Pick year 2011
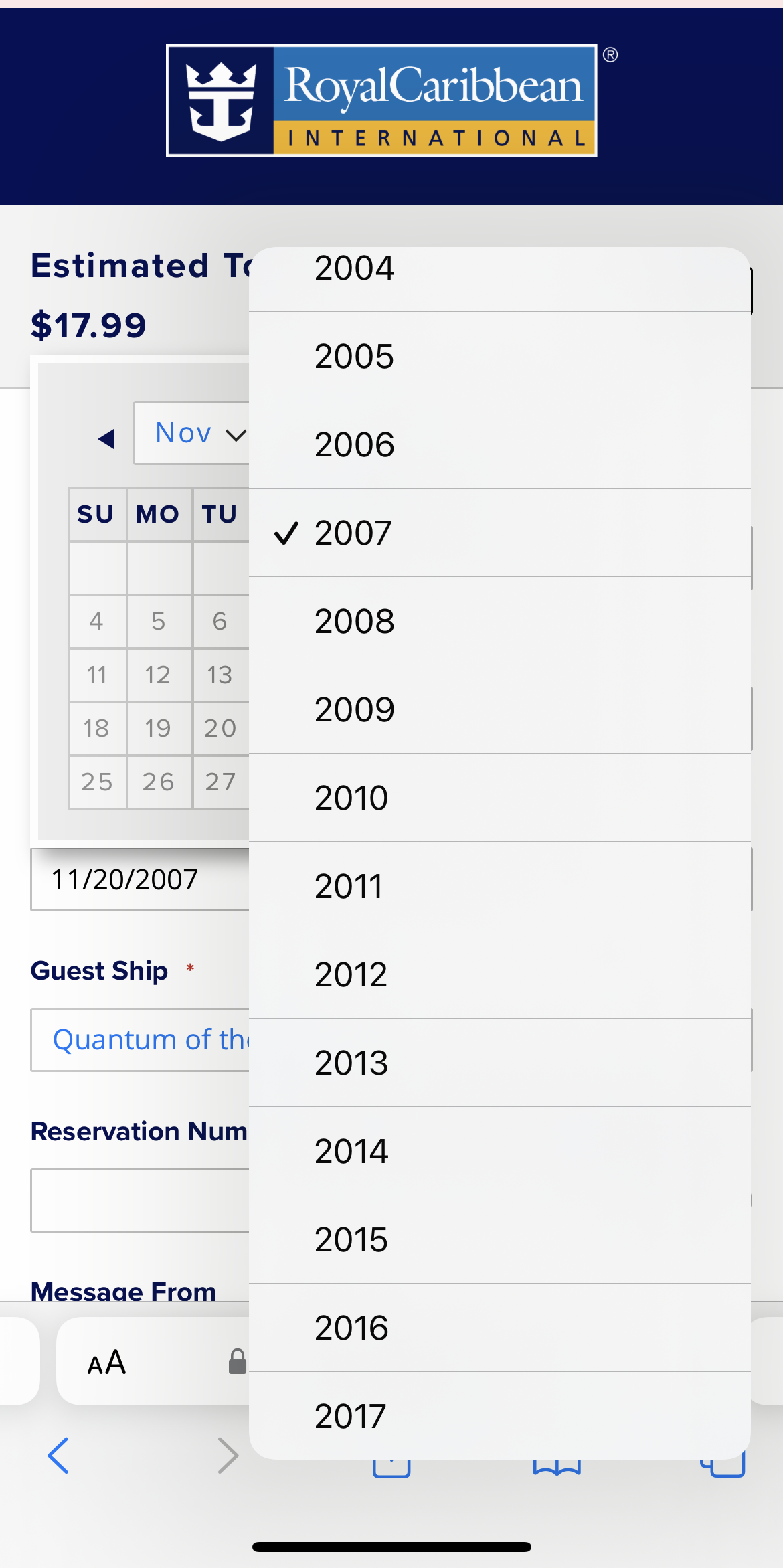The image size is (783, 1568). (499, 886)
